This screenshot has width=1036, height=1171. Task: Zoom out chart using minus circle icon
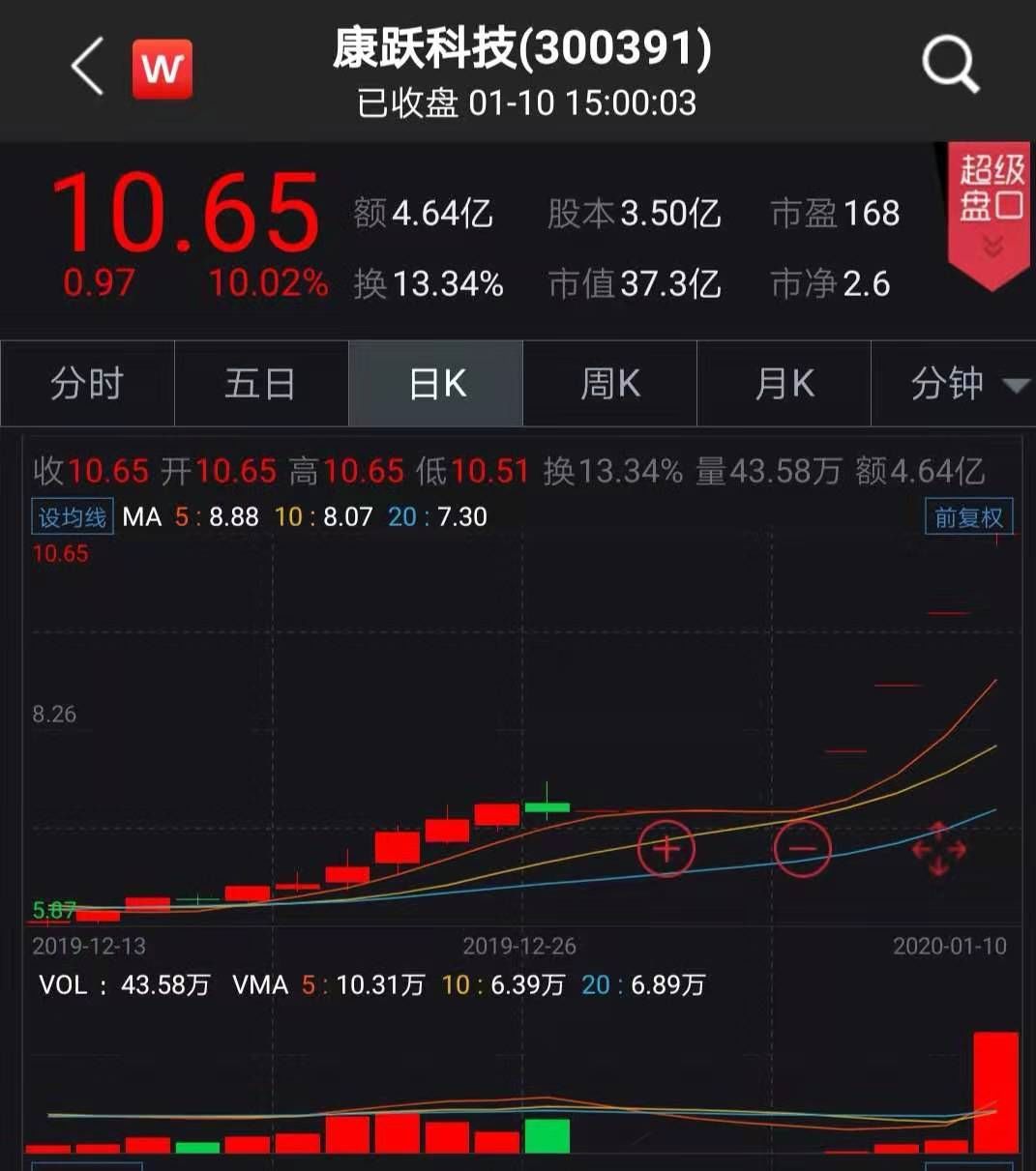point(802,848)
